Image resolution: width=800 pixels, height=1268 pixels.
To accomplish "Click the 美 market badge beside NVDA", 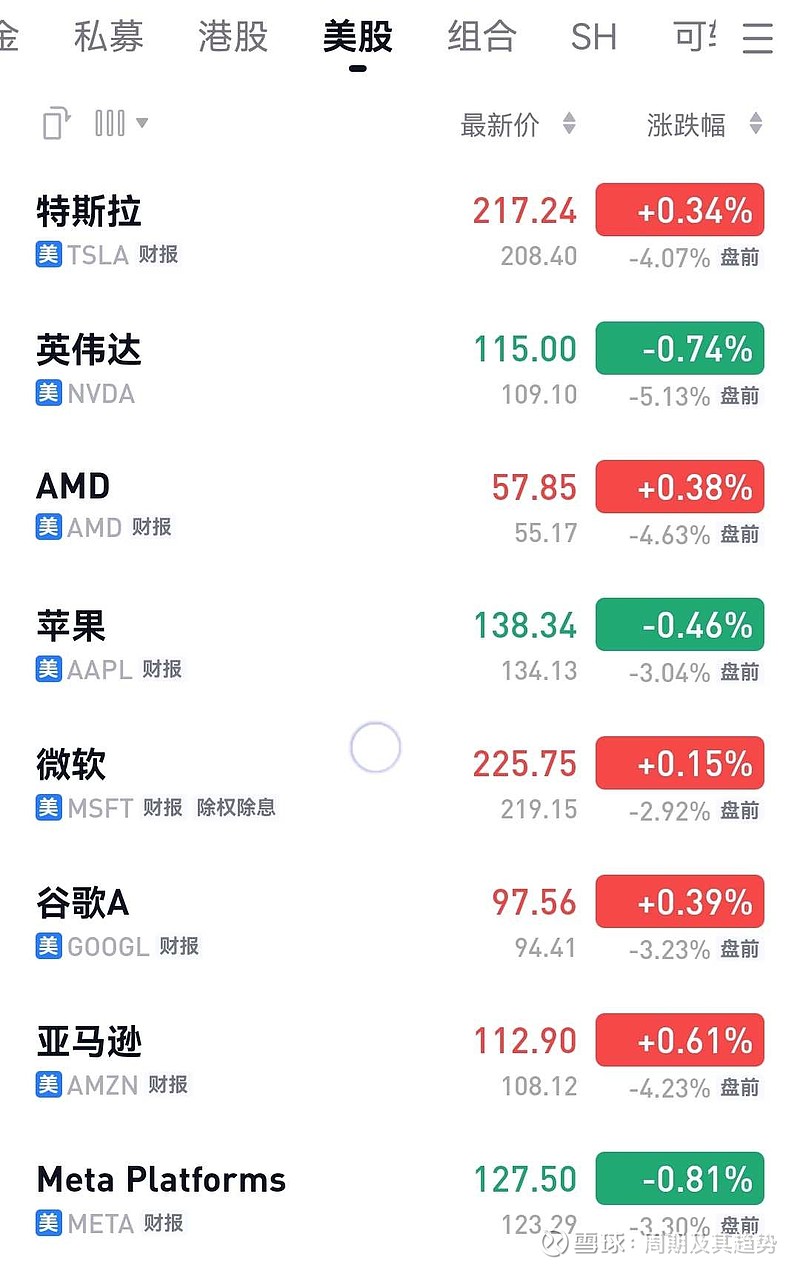I will pyautogui.click(x=49, y=394).
